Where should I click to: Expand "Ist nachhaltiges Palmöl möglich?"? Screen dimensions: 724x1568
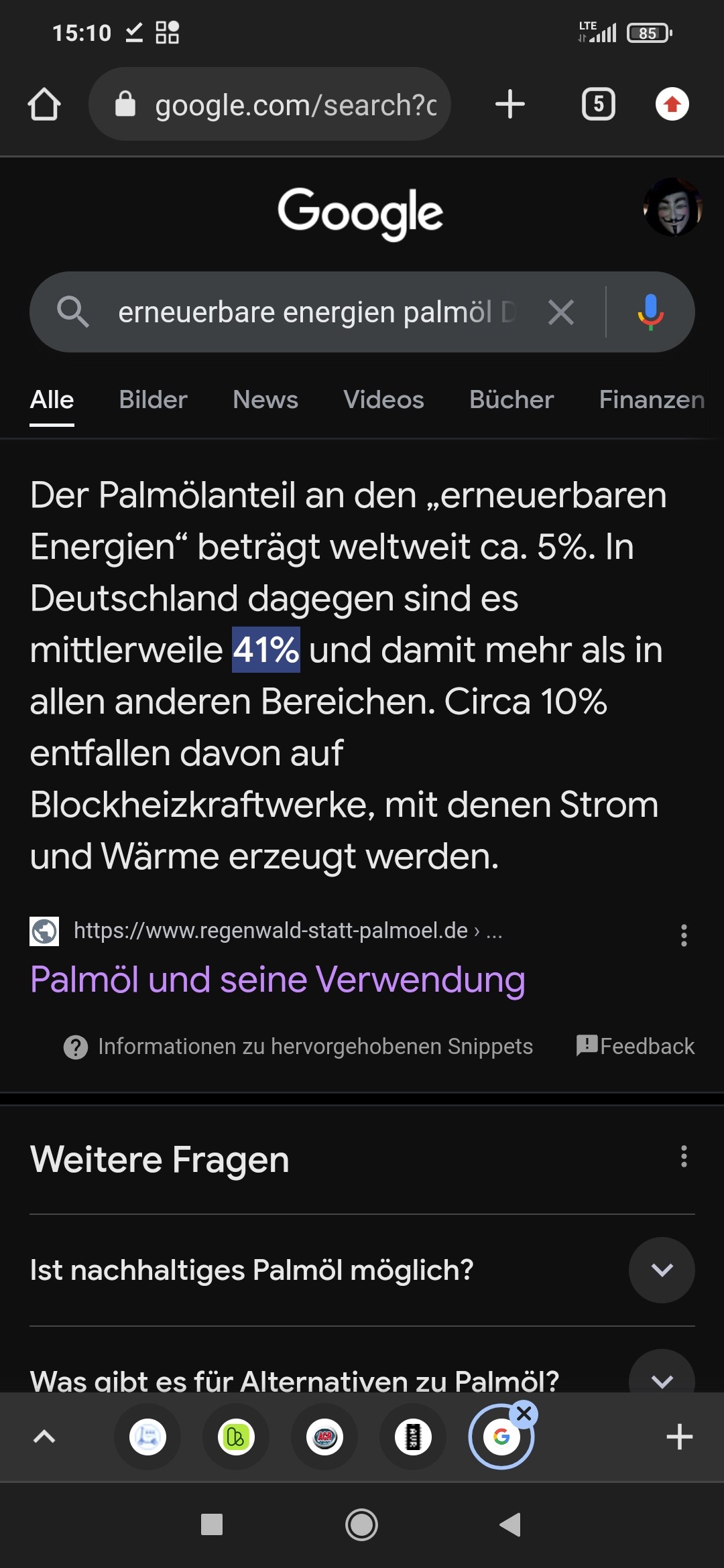362,1270
